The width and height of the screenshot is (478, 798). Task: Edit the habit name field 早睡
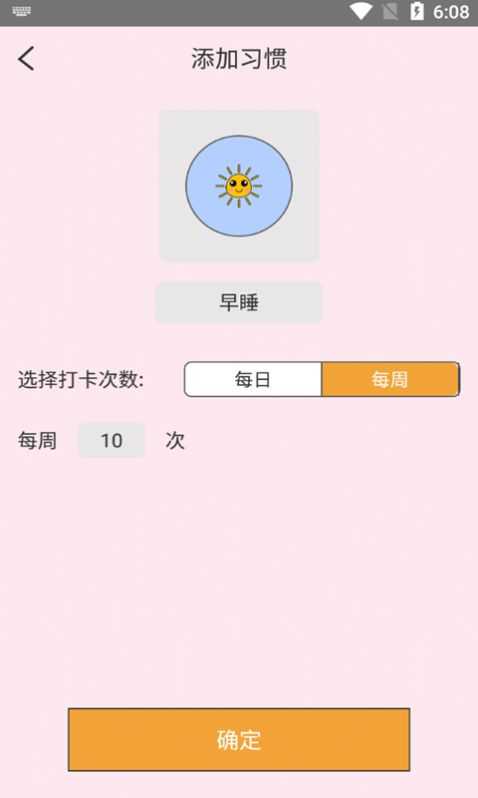(x=239, y=302)
